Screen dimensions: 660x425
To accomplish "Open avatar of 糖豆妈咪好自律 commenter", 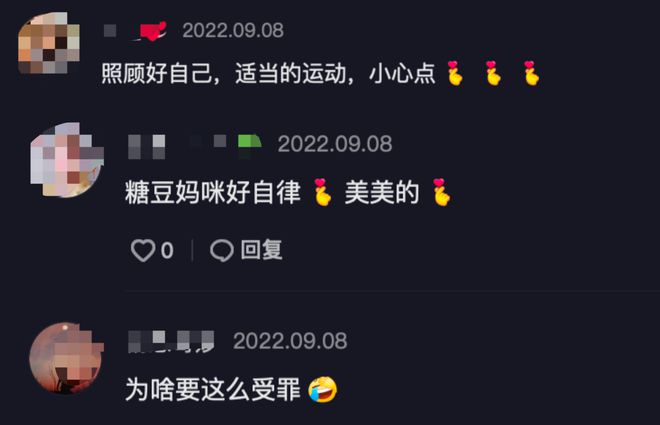I will [x=66, y=160].
